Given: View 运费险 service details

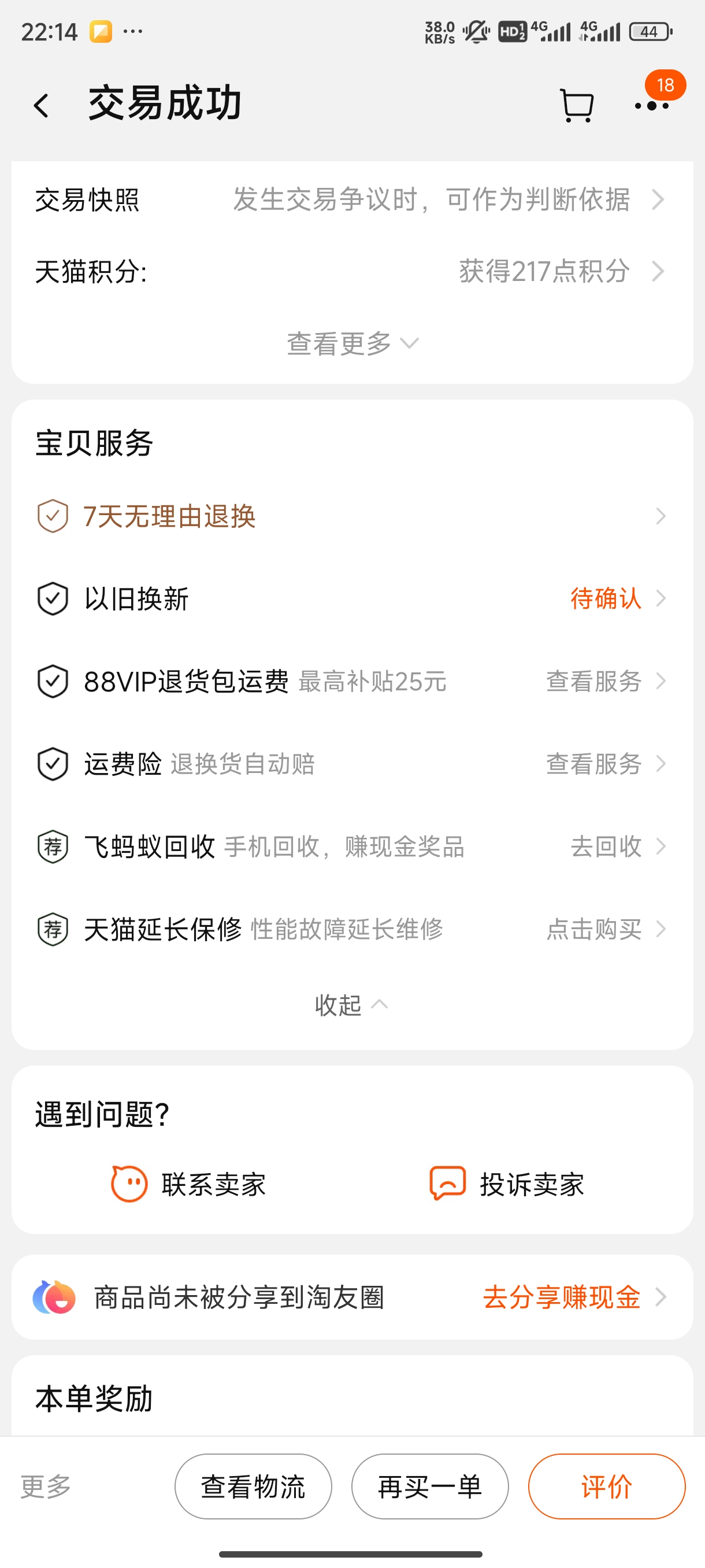Looking at the screenshot, I should click(x=352, y=764).
